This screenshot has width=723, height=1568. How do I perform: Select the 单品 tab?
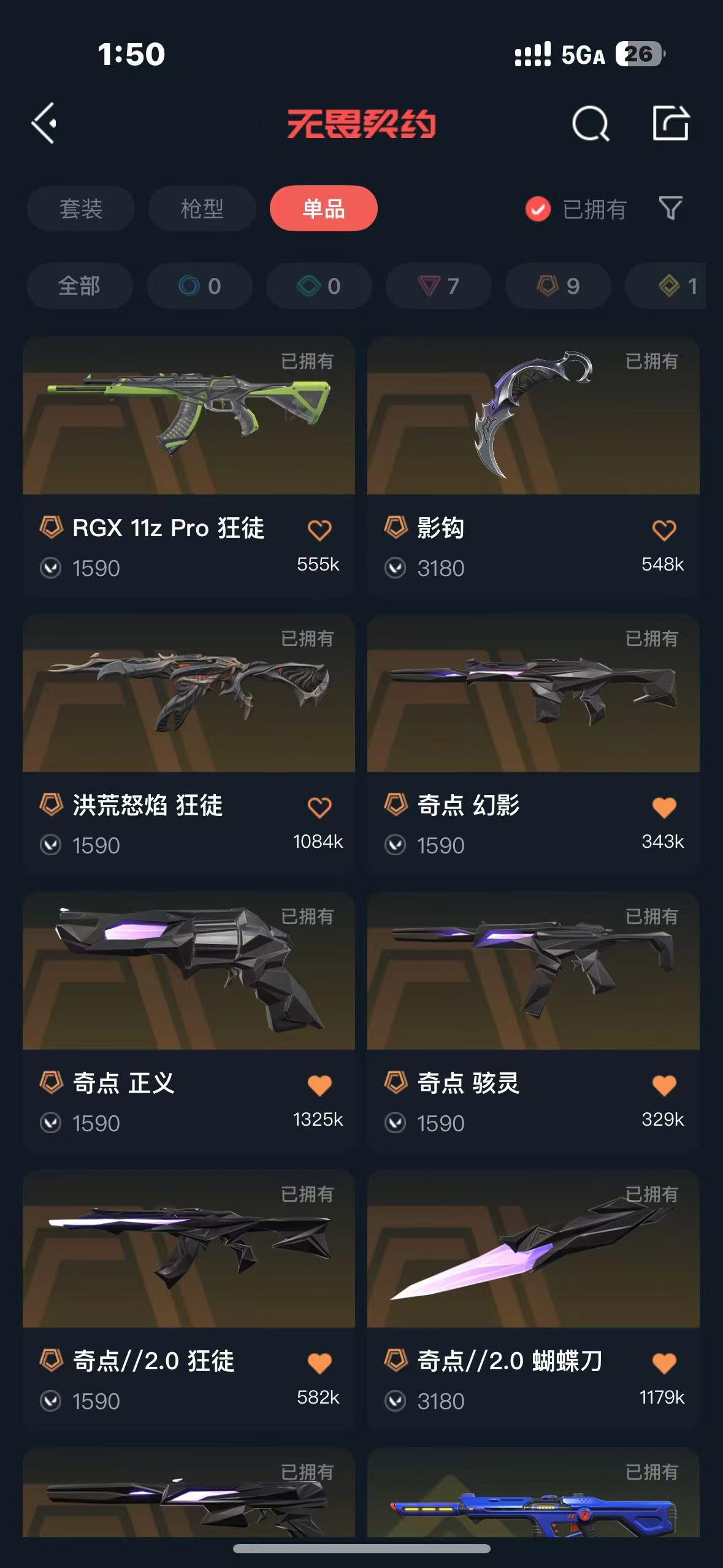click(x=323, y=209)
